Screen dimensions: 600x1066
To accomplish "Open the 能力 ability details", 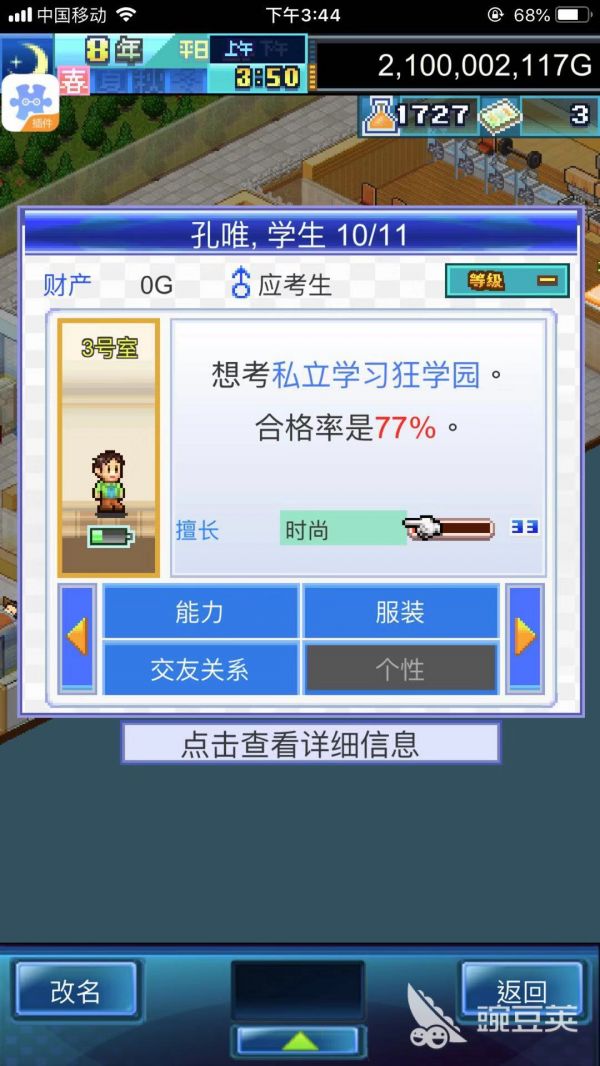I will point(200,612).
